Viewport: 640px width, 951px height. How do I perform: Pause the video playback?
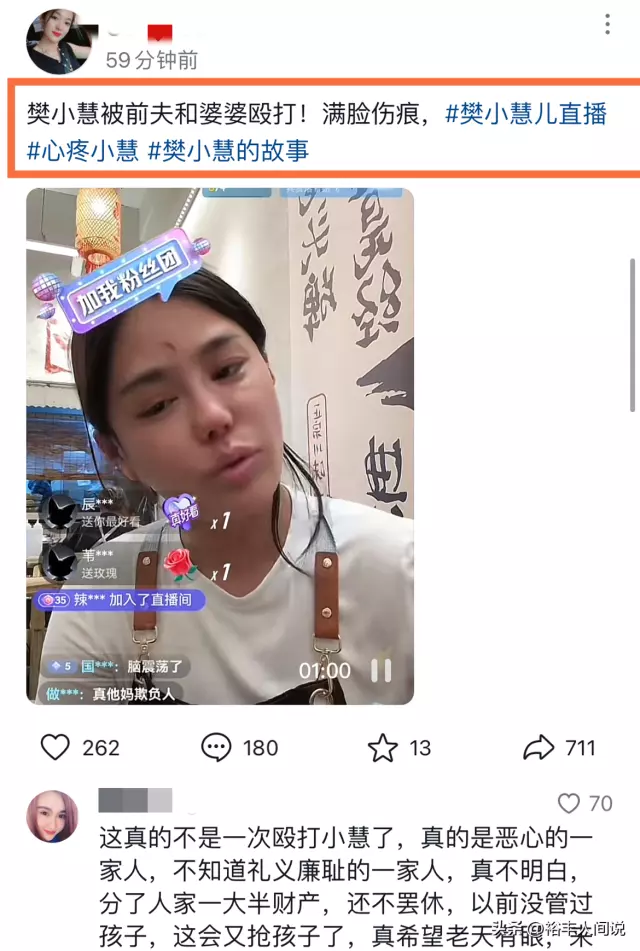click(382, 669)
